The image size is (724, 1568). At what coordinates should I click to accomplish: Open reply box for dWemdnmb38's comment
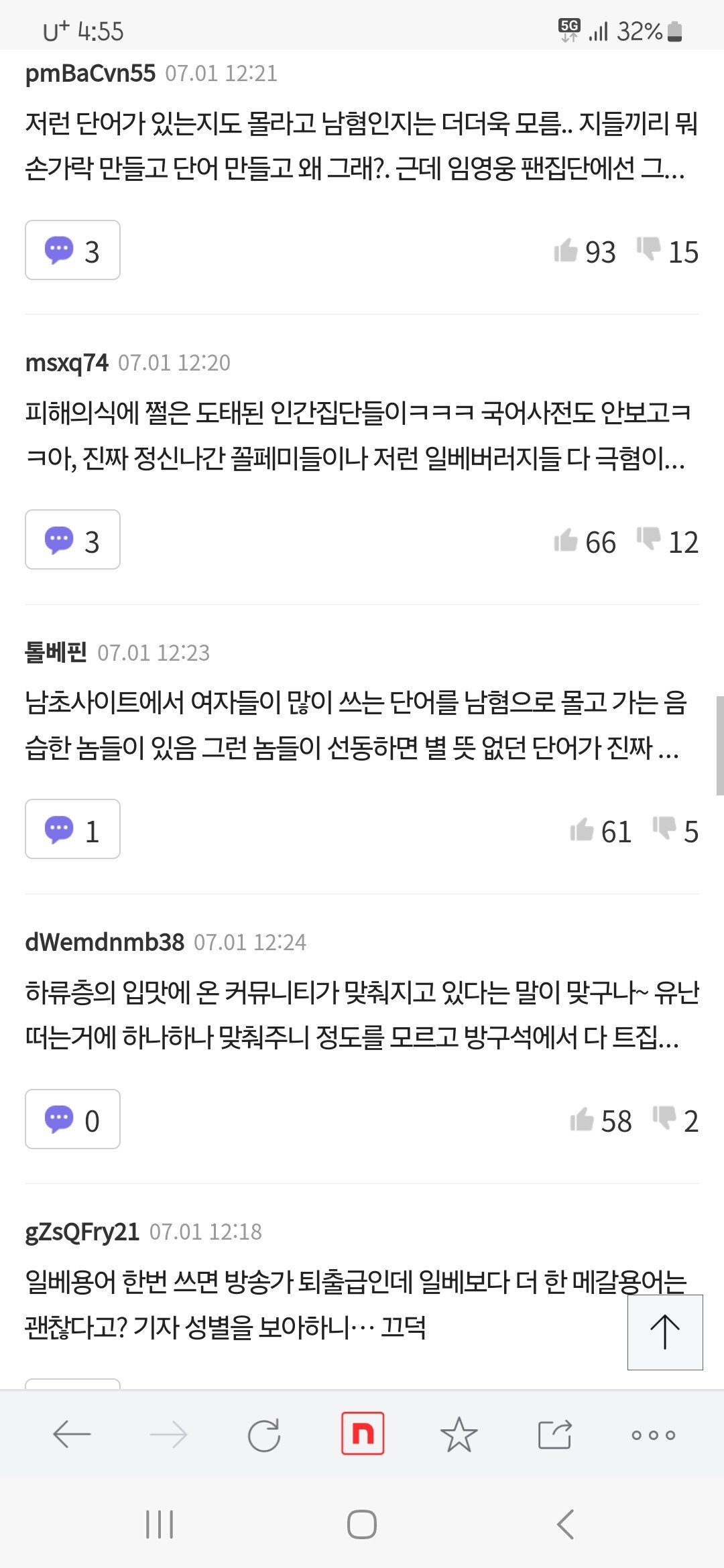click(x=72, y=1119)
